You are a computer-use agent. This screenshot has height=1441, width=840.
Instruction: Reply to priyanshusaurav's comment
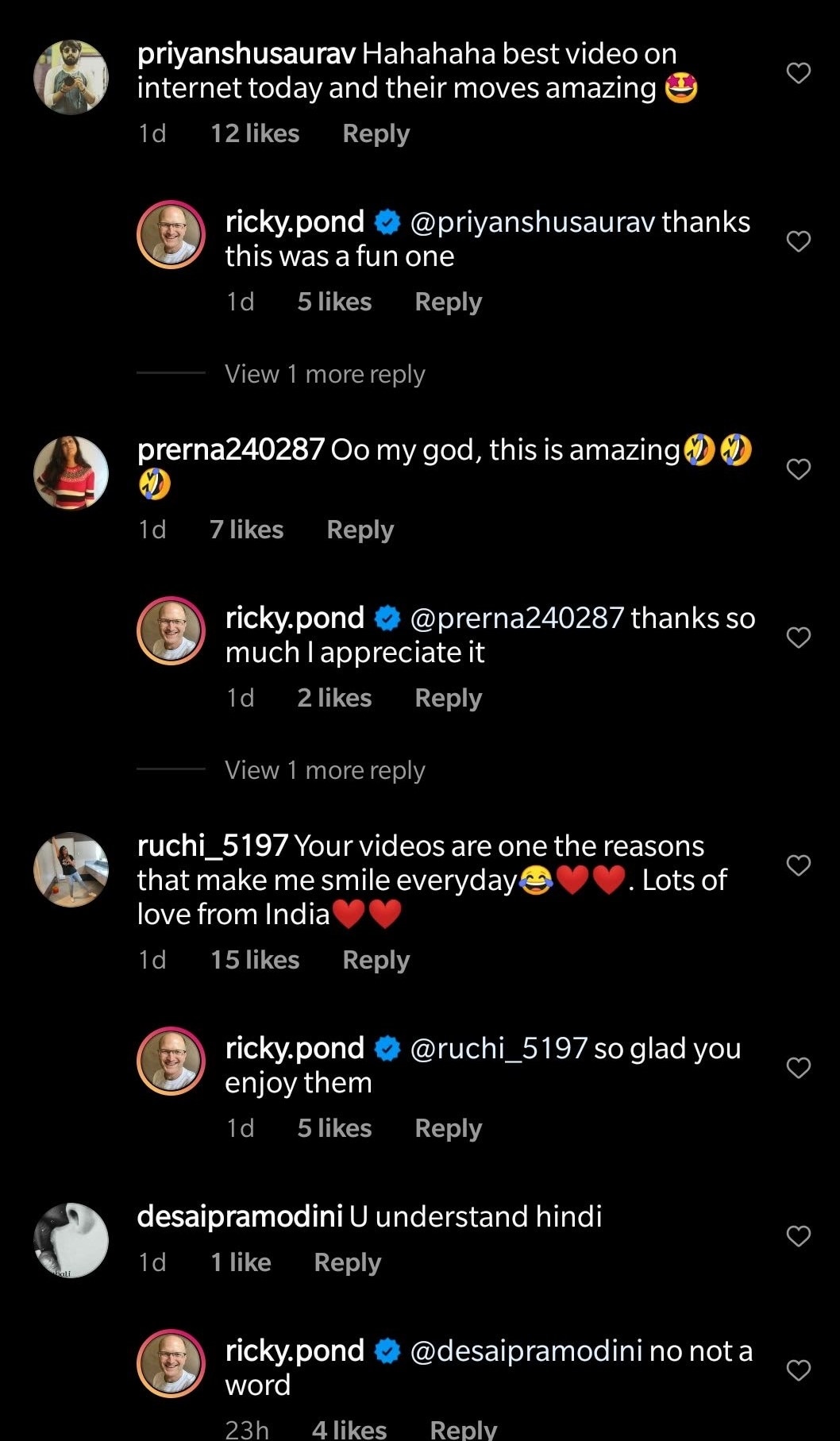coord(376,133)
